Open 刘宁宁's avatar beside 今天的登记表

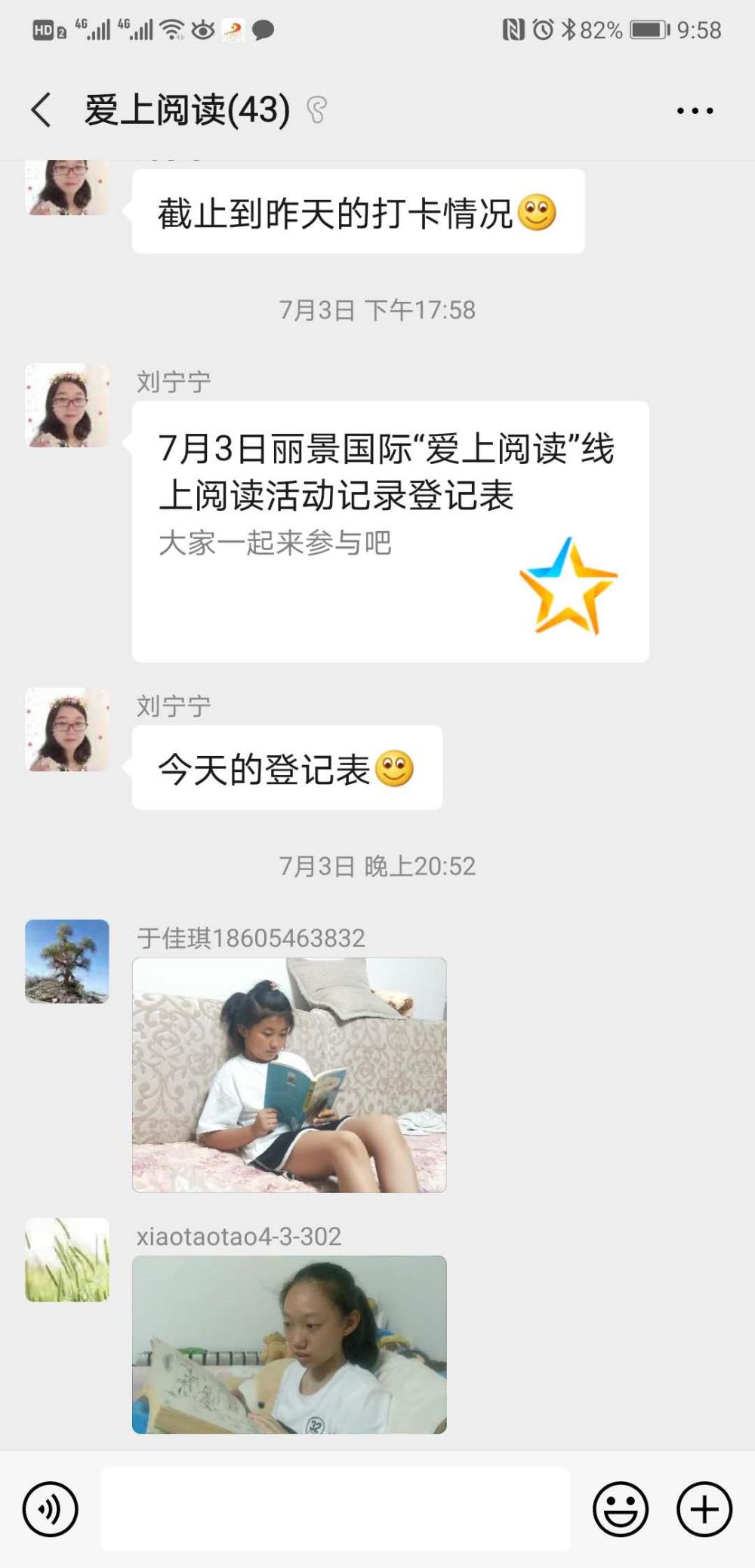pos(67,729)
